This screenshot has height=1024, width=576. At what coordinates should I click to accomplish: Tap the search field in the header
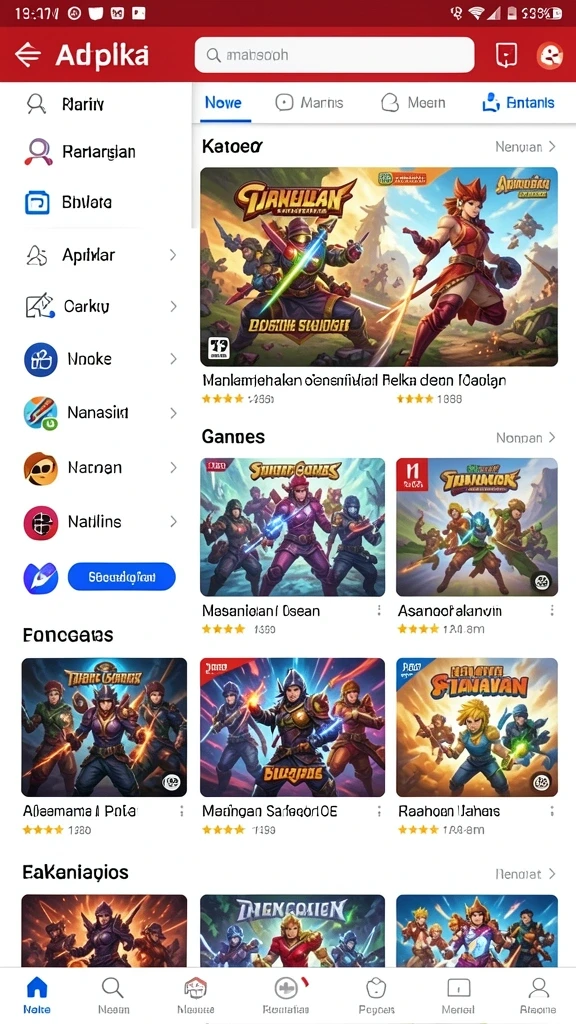(x=334, y=55)
